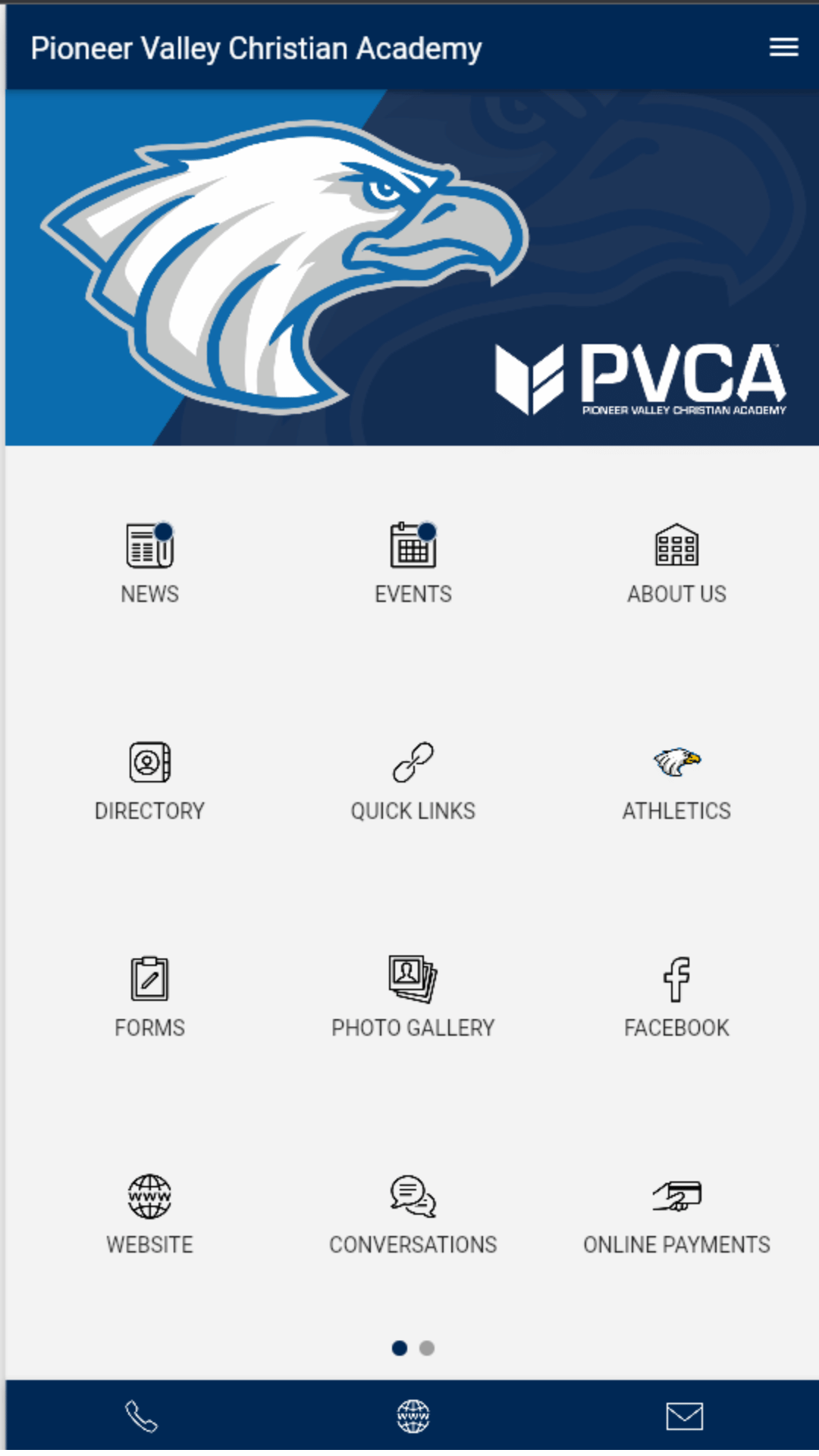Open the hamburger menu

click(783, 48)
